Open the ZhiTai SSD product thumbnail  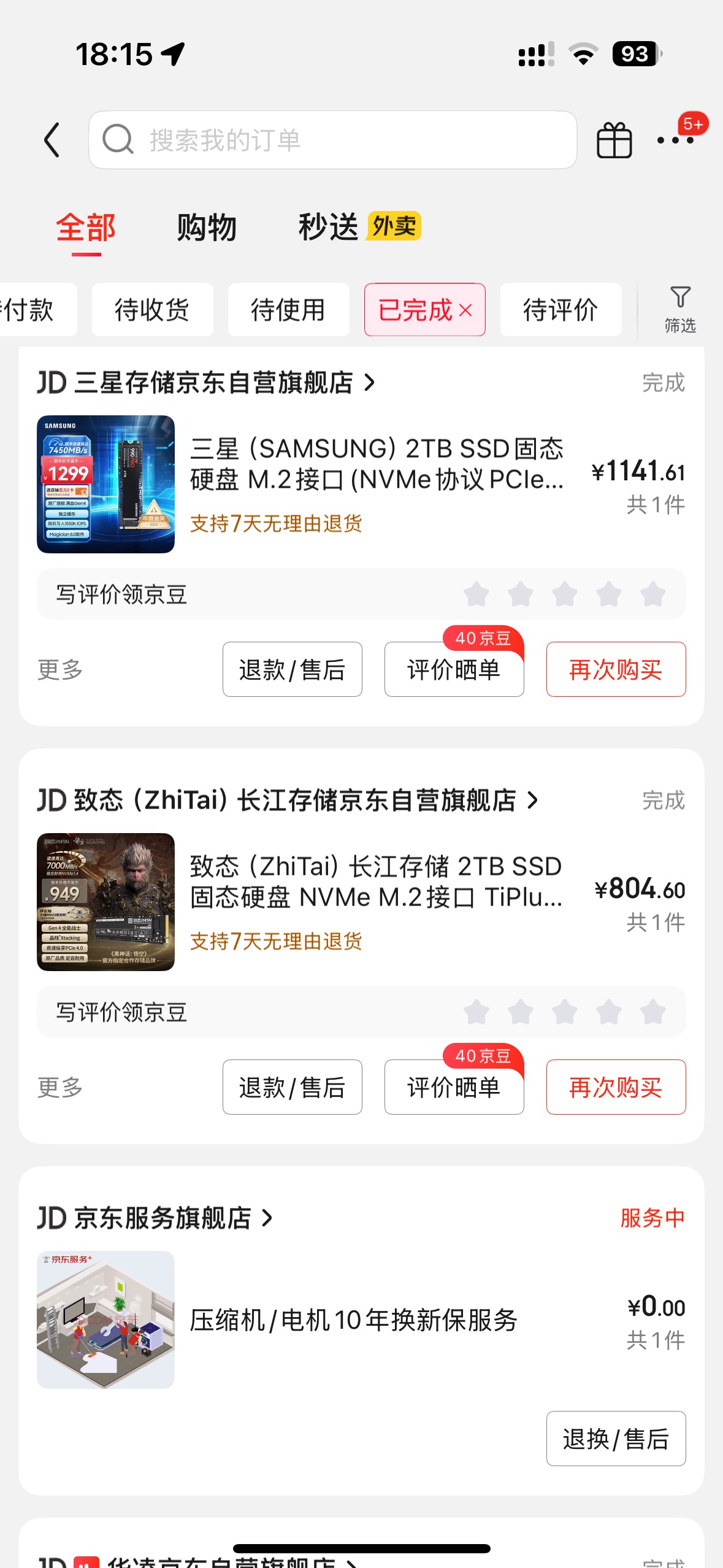[105, 902]
